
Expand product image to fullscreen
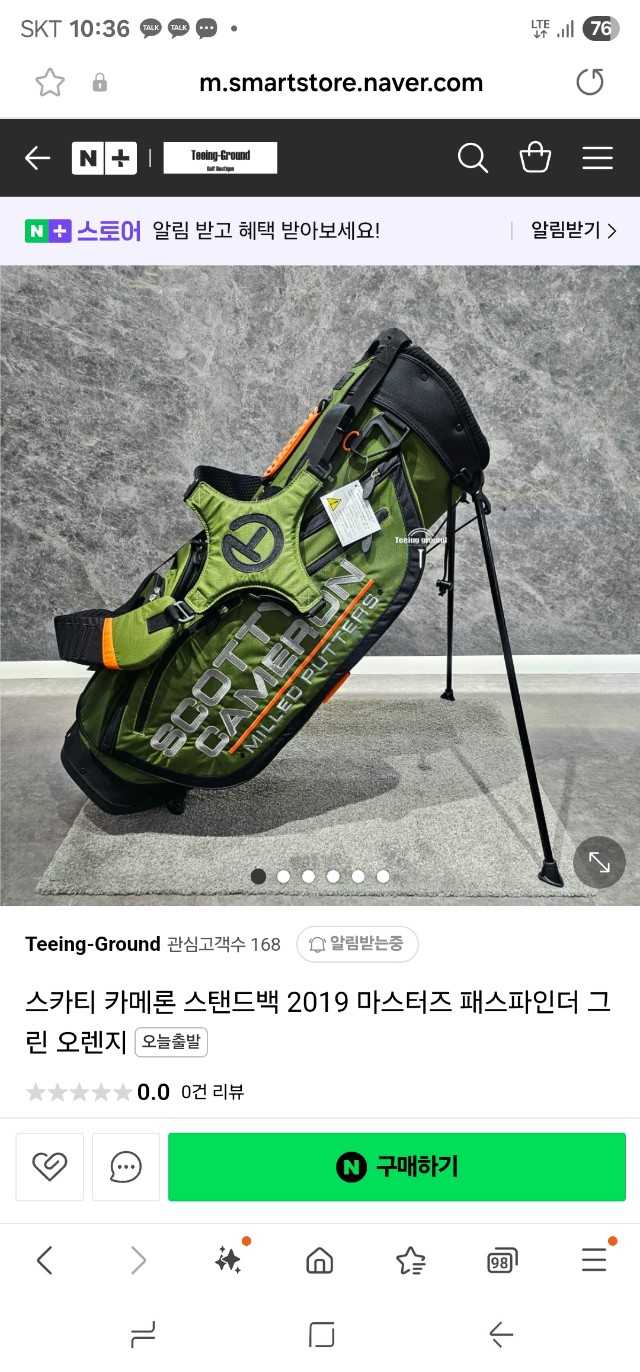point(599,862)
